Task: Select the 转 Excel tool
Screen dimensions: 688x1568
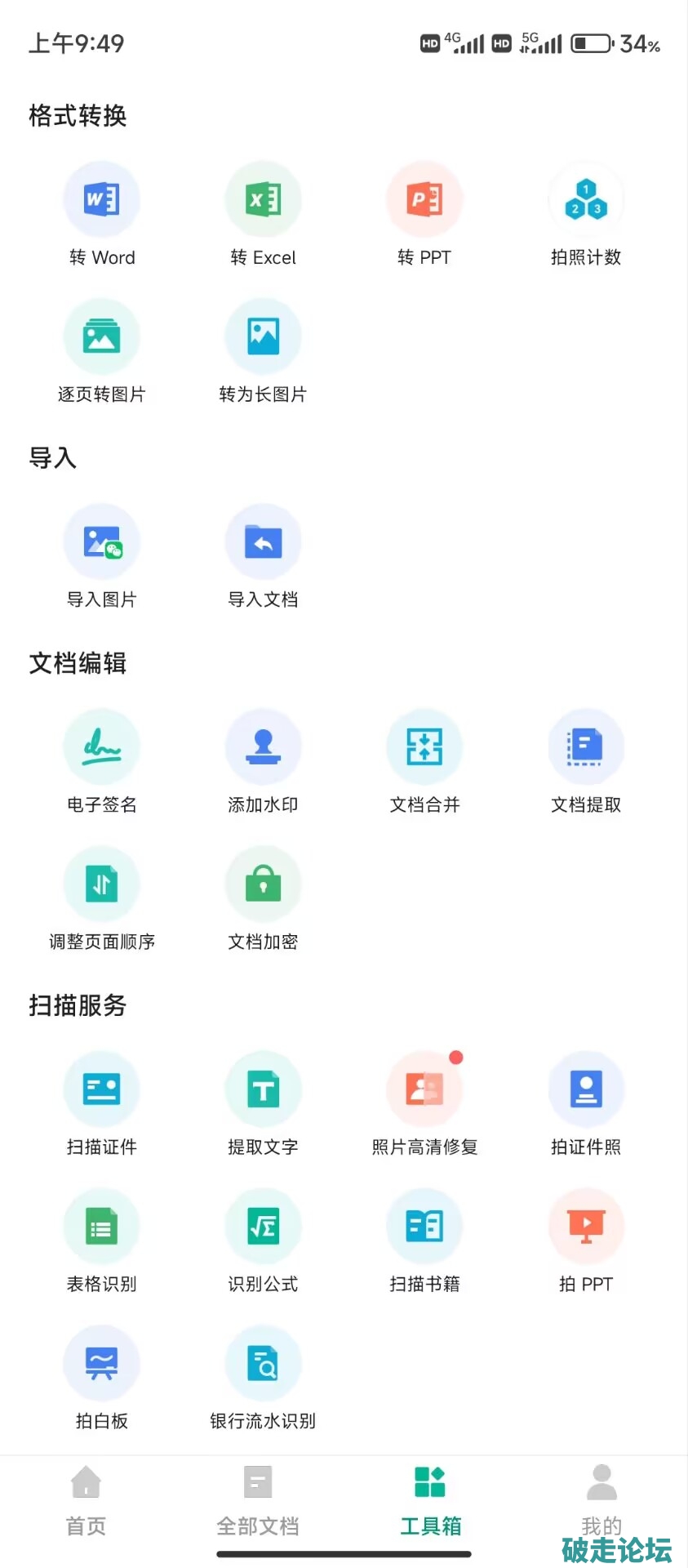Action: [x=263, y=201]
